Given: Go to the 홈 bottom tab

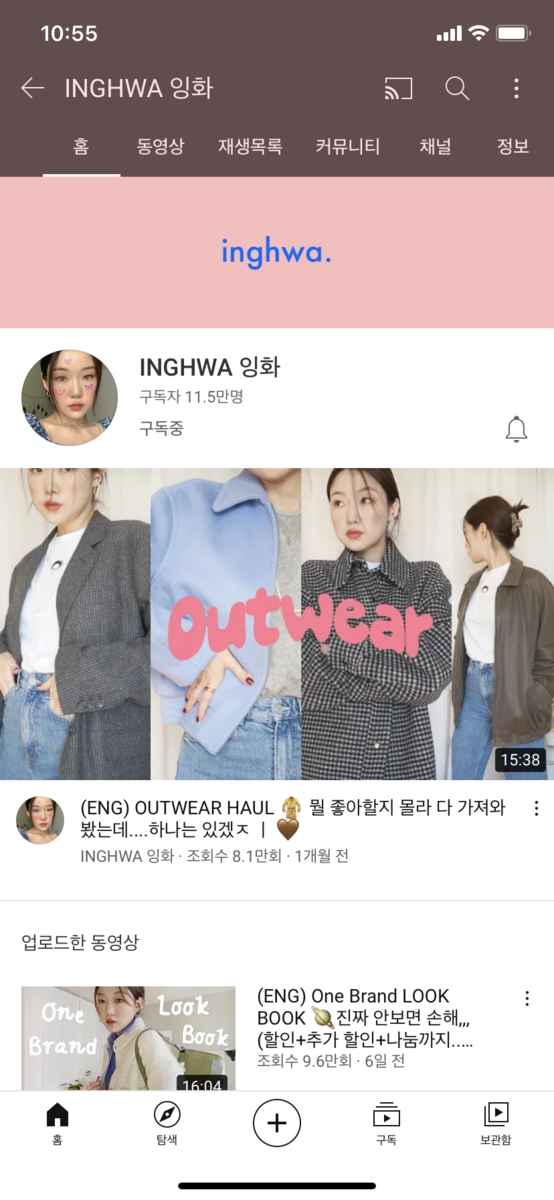Looking at the screenshot, I should pos(57,1123).
